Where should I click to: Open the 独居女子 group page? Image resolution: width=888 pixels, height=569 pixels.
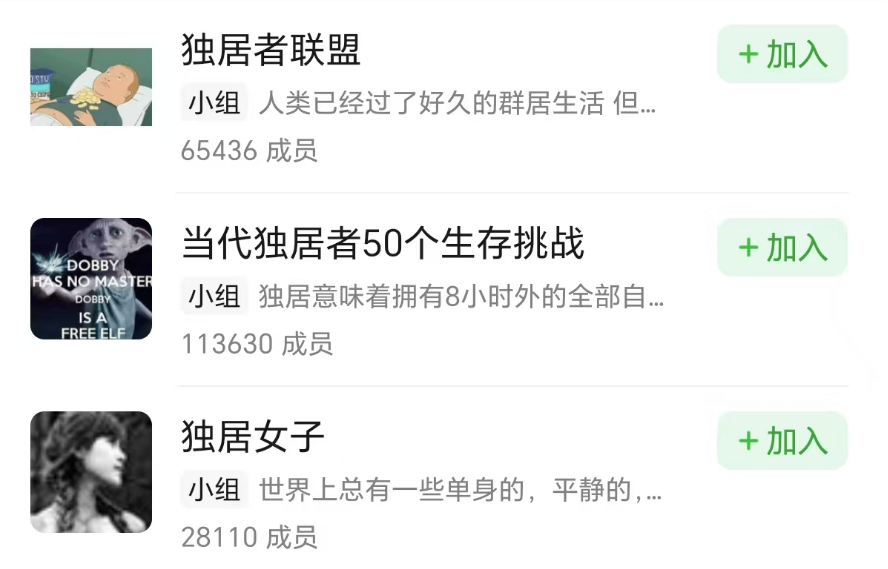click(253, 436)
